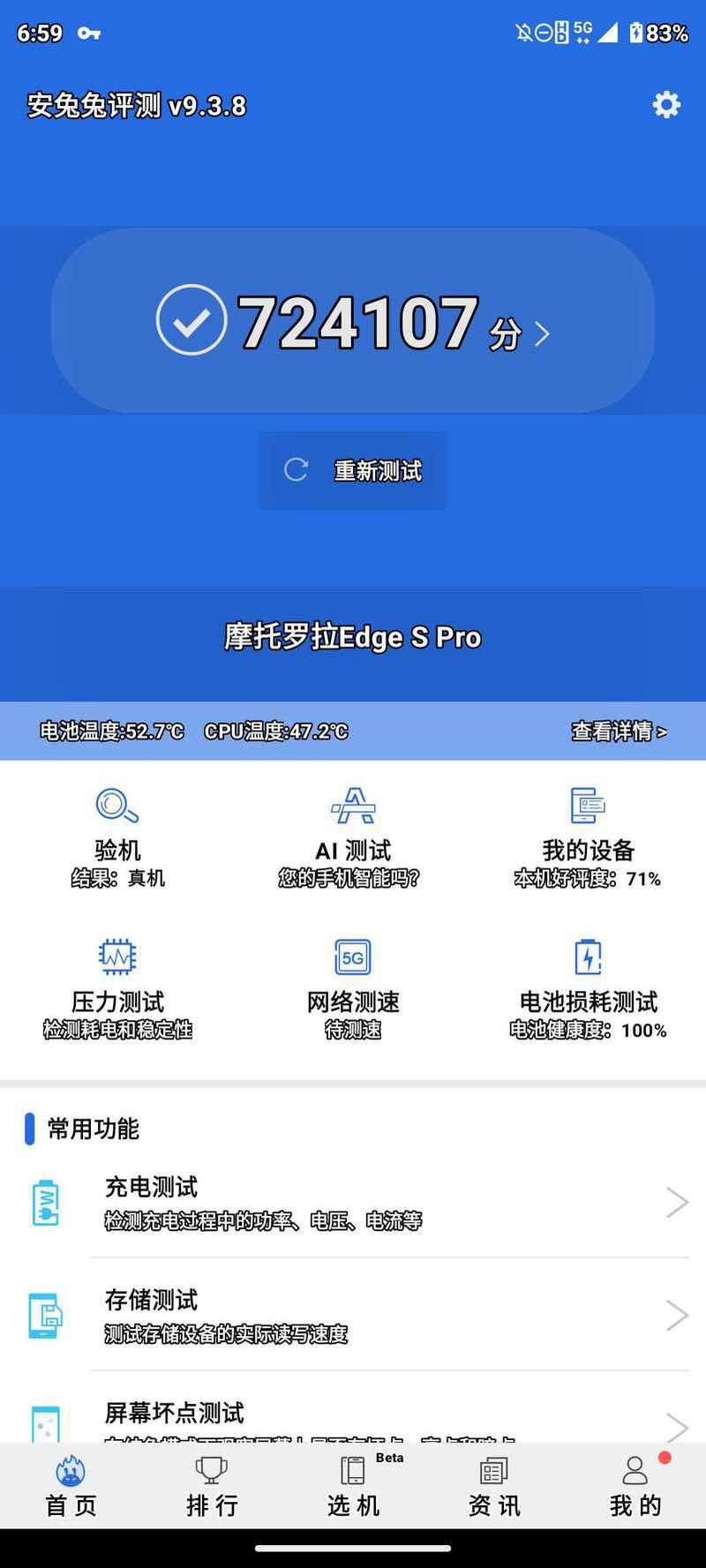Tap 重新测试 to rerun the benchmark
The width and height of the screenshot is (706, 1568).
coord(352,470)
